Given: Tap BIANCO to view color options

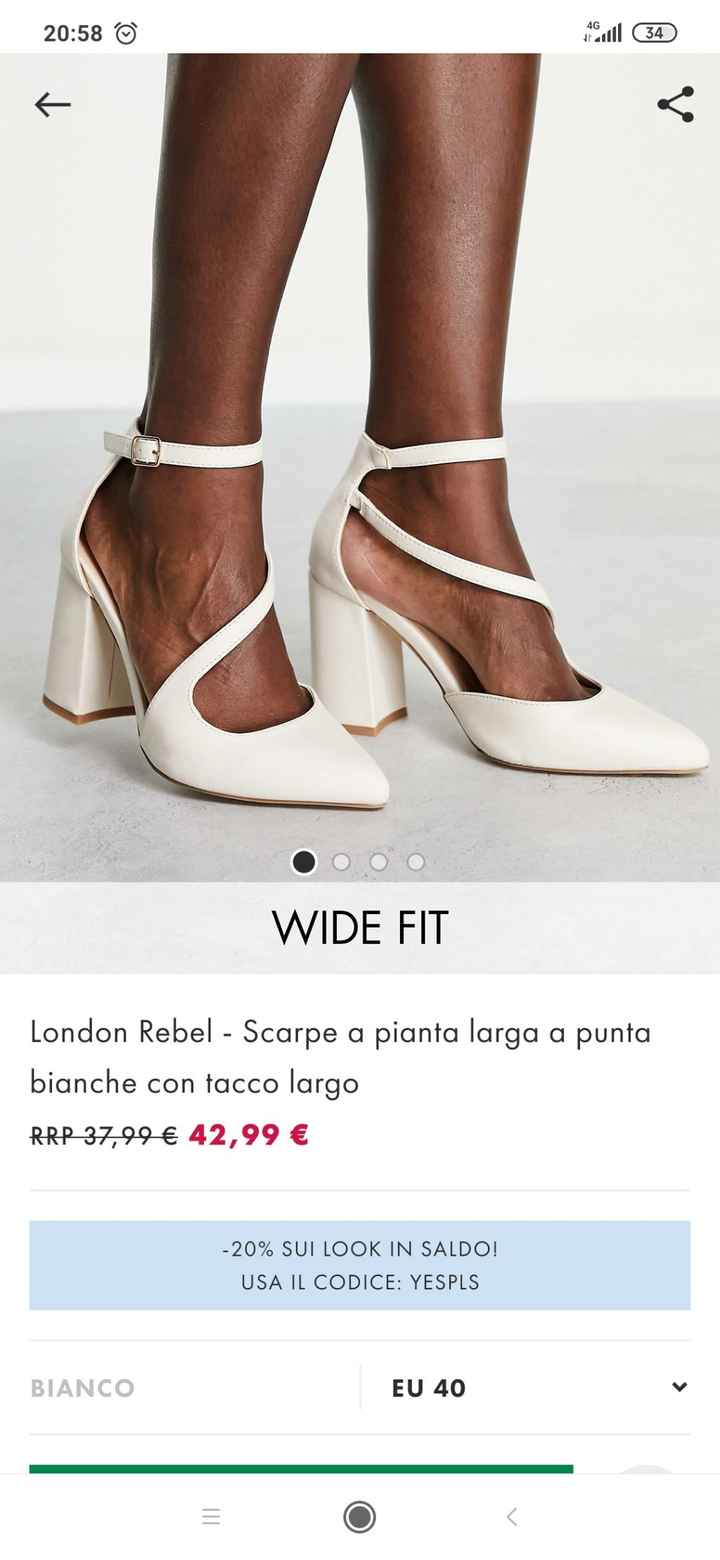Looking at the screenshot, I should [80, 1388].
